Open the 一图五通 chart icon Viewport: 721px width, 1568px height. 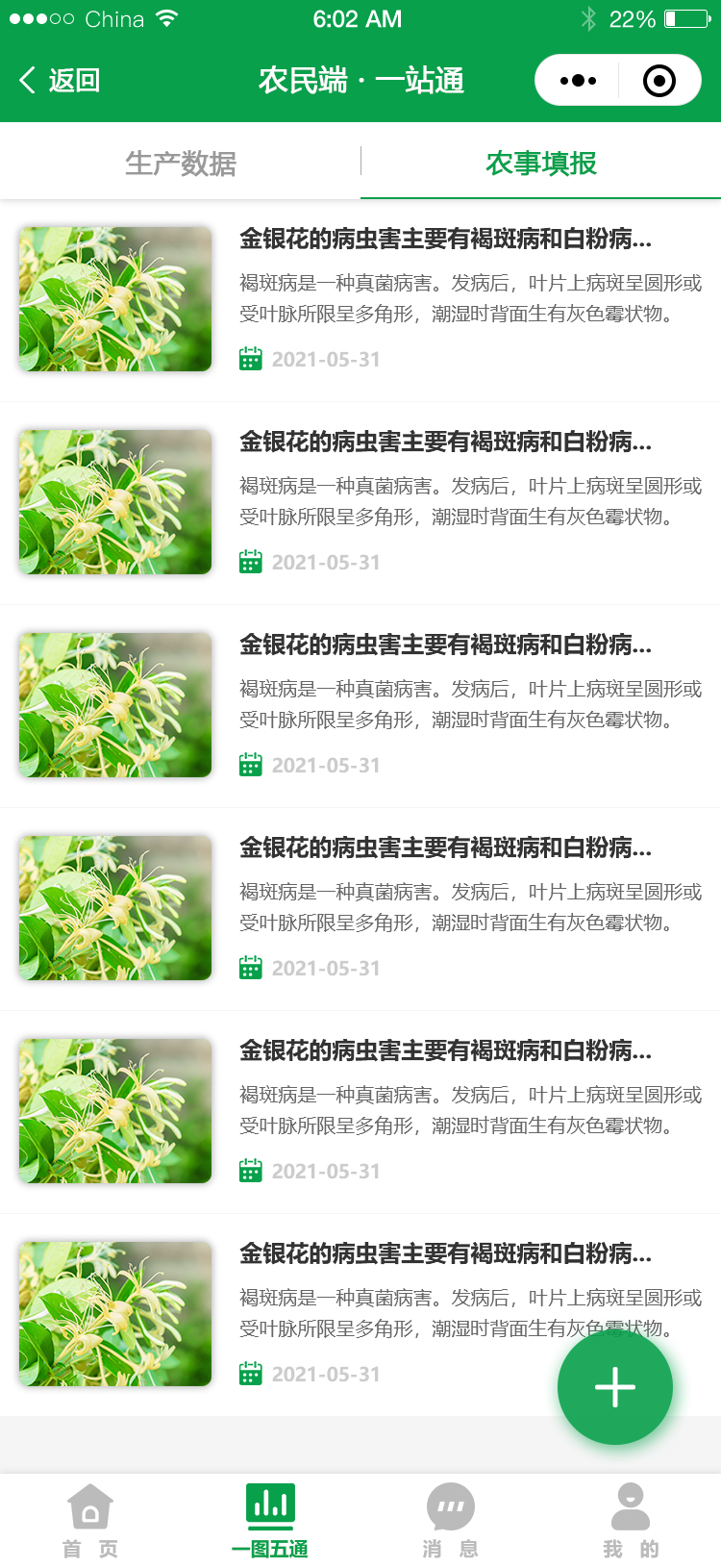click(x=270, y=1504)
